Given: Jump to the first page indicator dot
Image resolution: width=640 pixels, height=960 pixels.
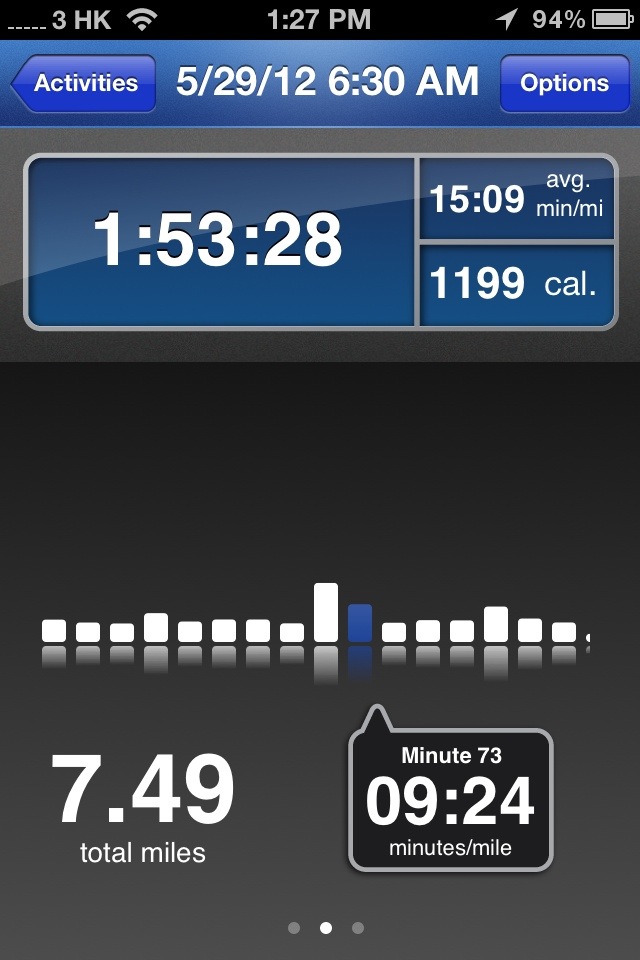Looking at the screenshot, I should pyautogui.click(x=294, y=928).
